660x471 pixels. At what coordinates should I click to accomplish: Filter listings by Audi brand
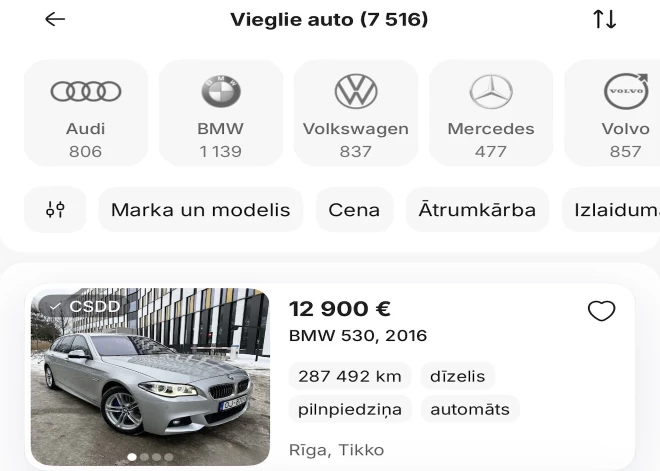click(86, 113)
